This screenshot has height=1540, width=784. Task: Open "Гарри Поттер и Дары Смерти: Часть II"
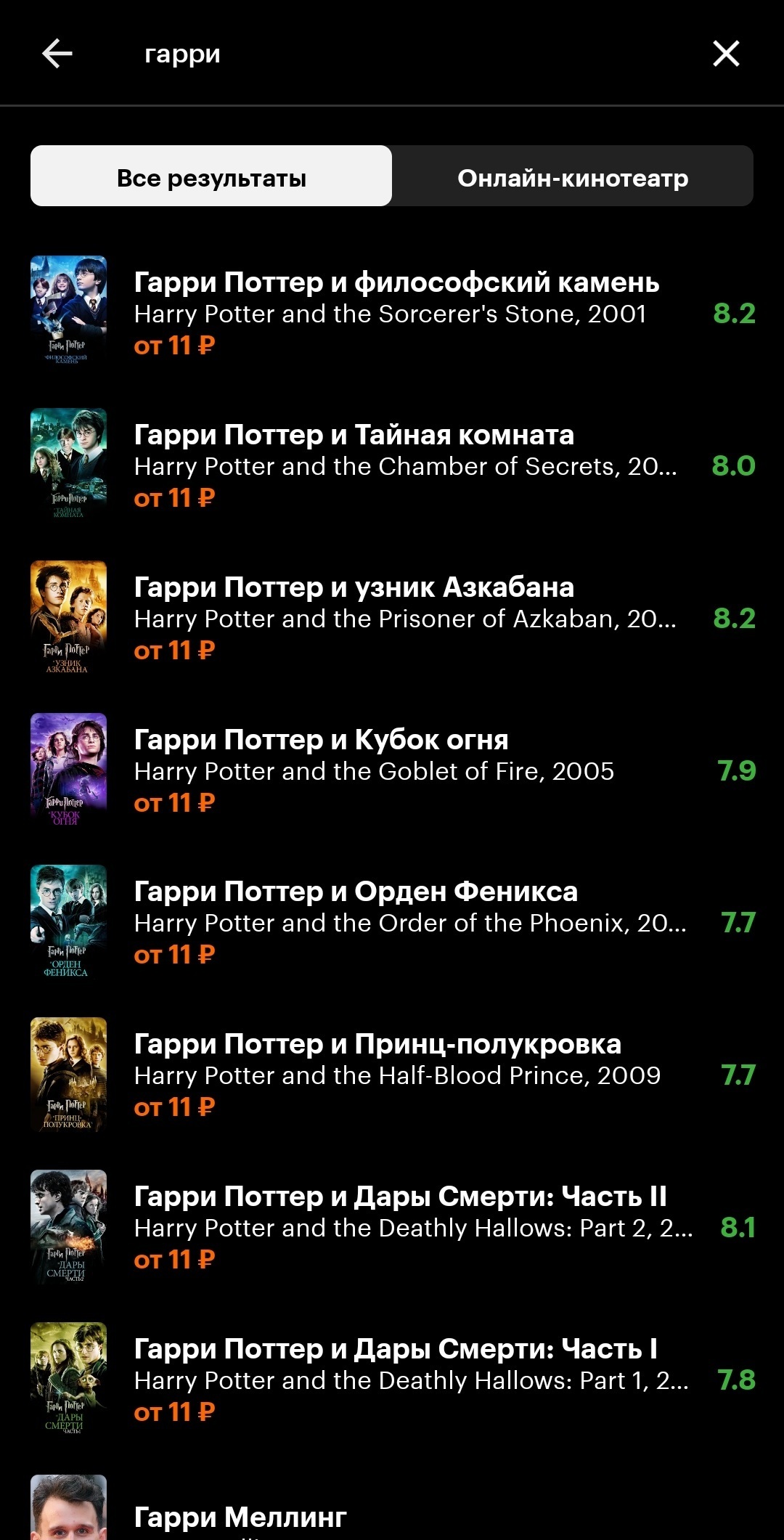(400, 1197)
